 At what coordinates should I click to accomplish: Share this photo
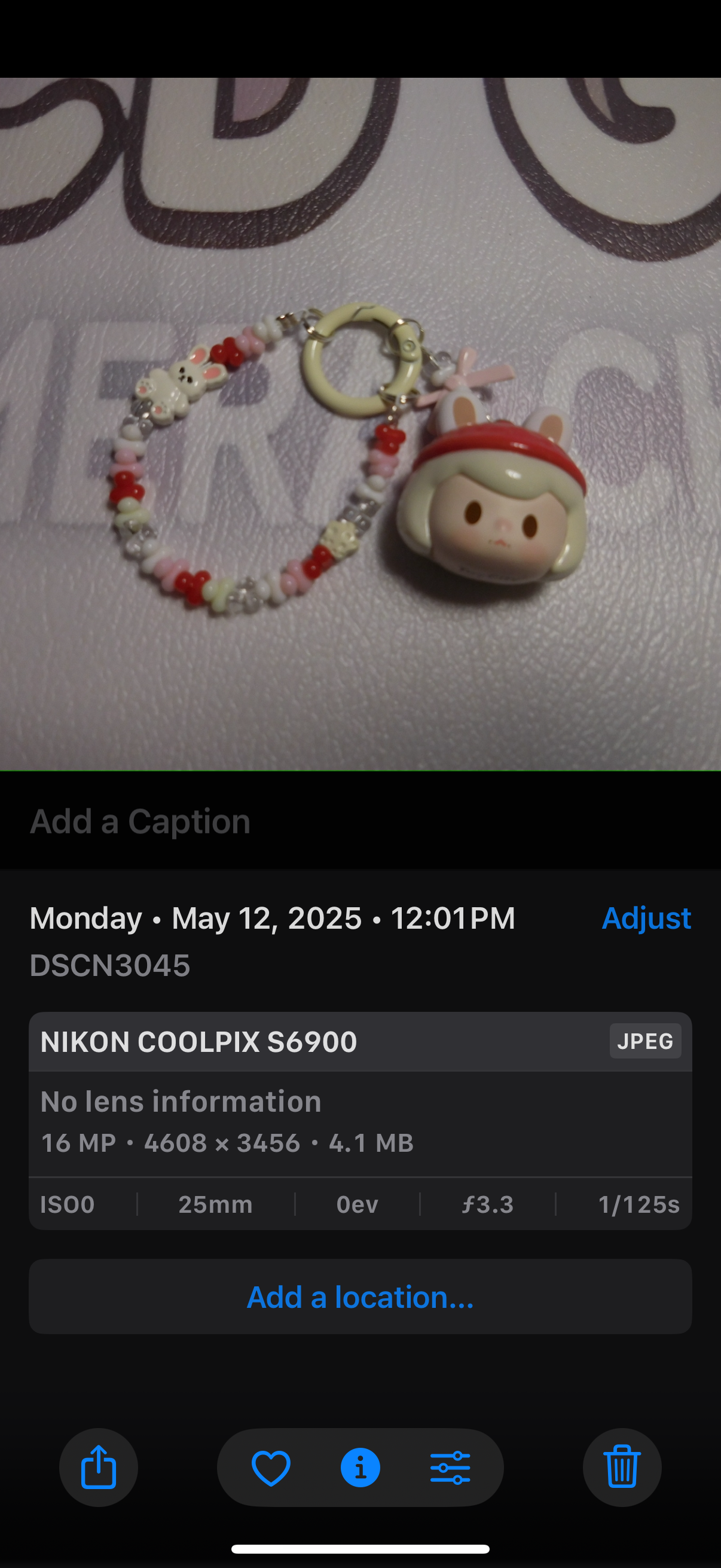99,1467
